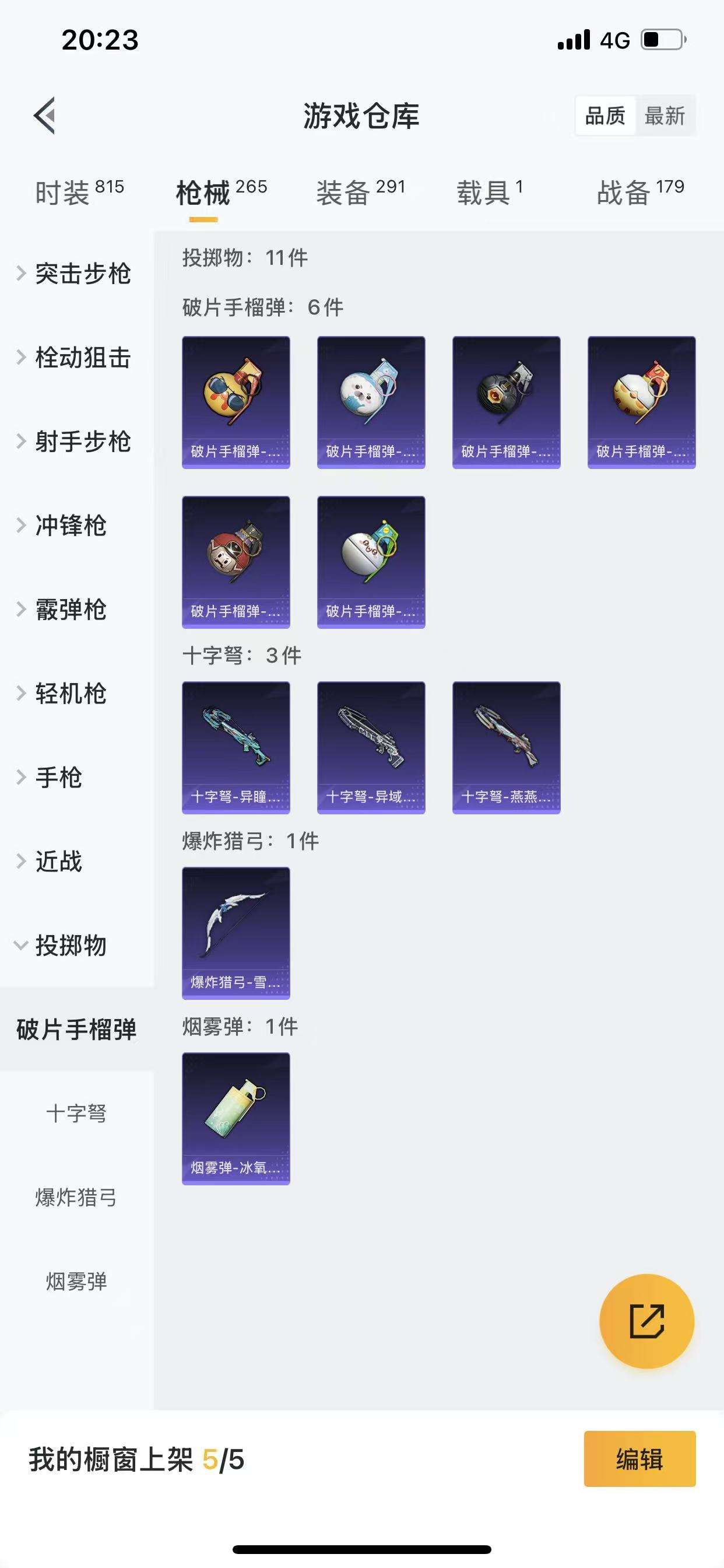Open the 十字弩-异瞳 item card
This screenshot has height=1568, width=724.
(x=236, y=747)
